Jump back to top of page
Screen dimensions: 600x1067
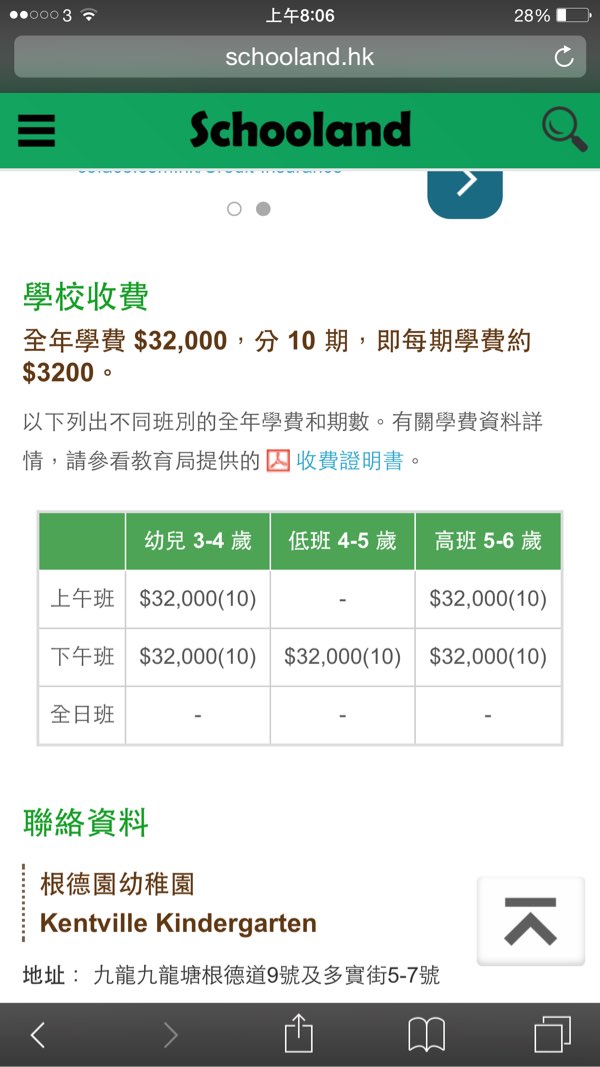(530, 921)
